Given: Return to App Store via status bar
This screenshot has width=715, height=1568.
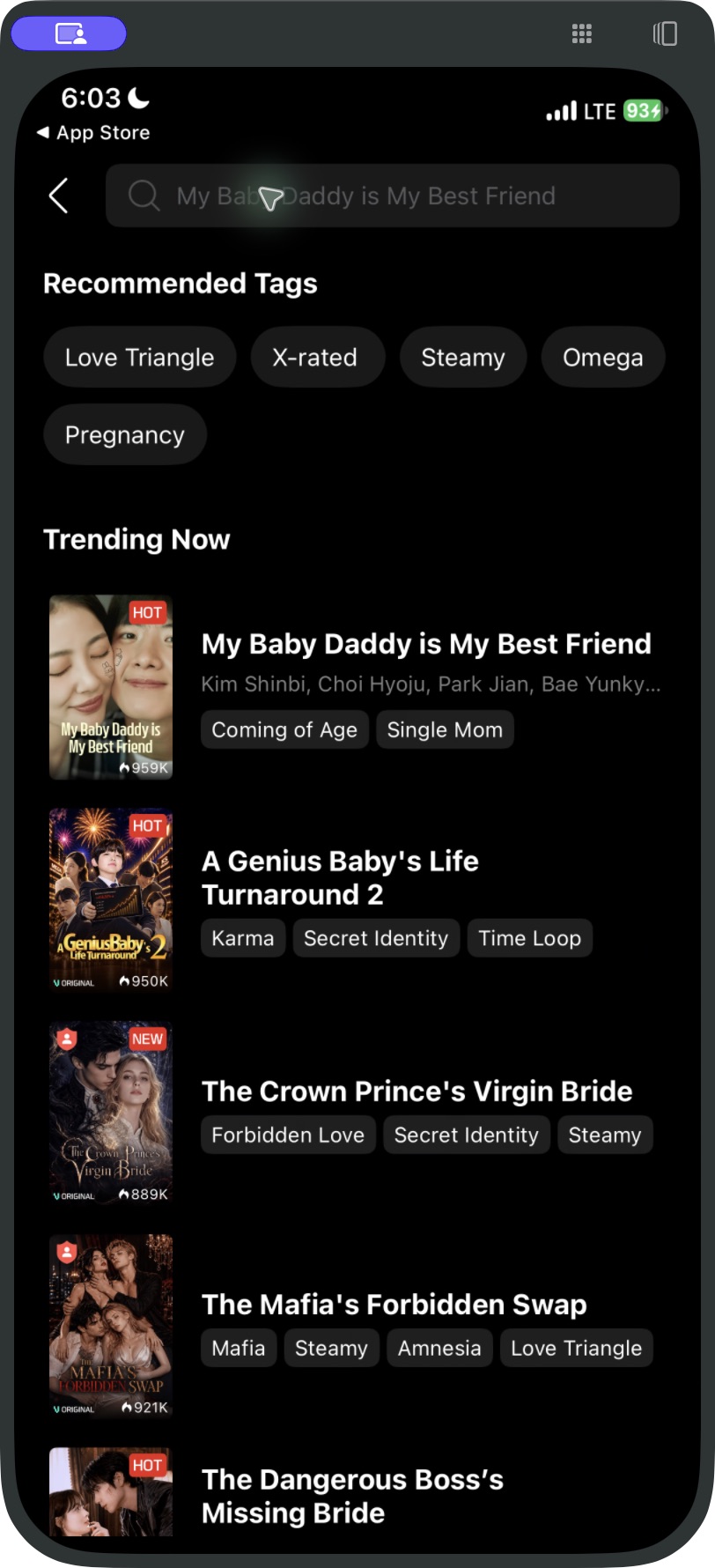Looking at the screenshot, I should point(93,133).
